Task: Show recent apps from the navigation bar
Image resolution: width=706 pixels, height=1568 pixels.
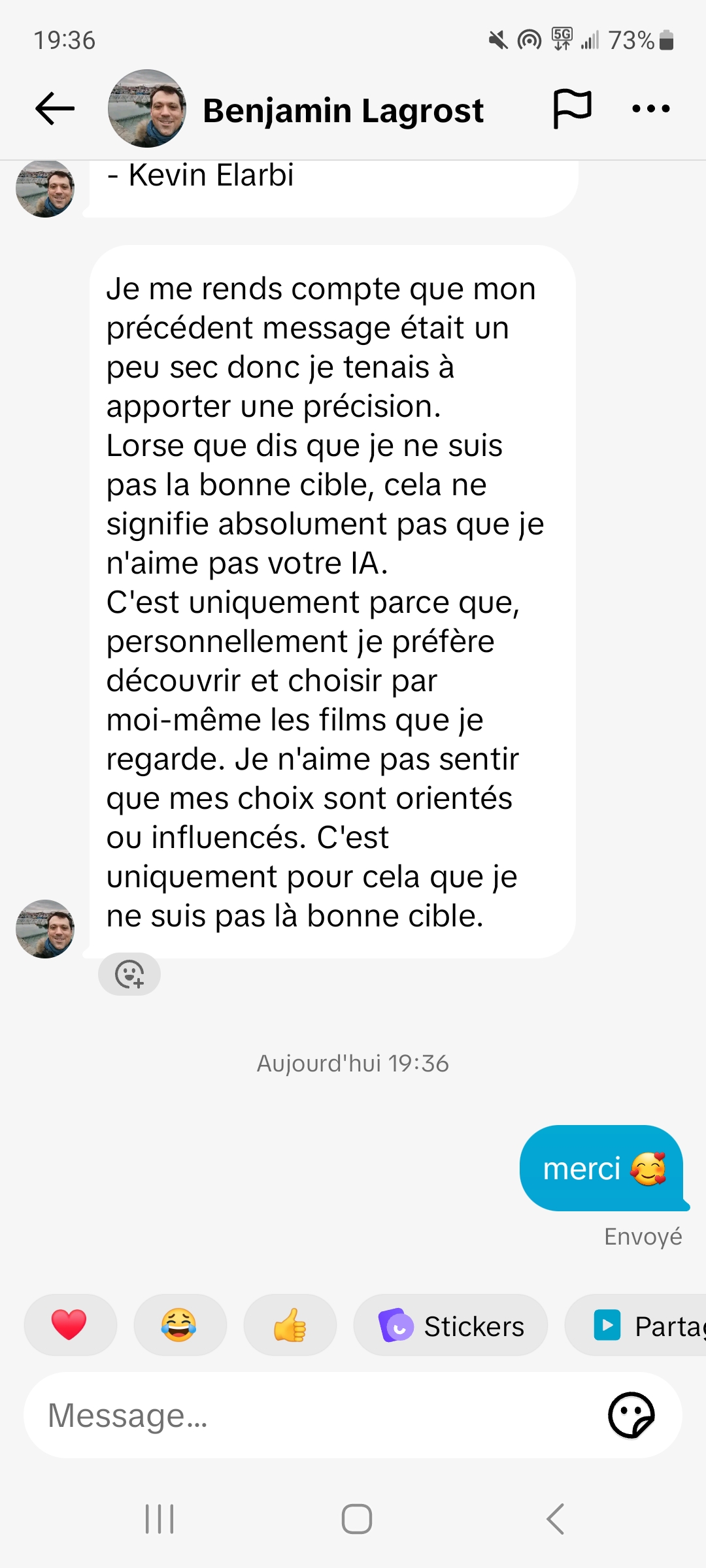Action: pyautogui.click(x=160, y=1518)
